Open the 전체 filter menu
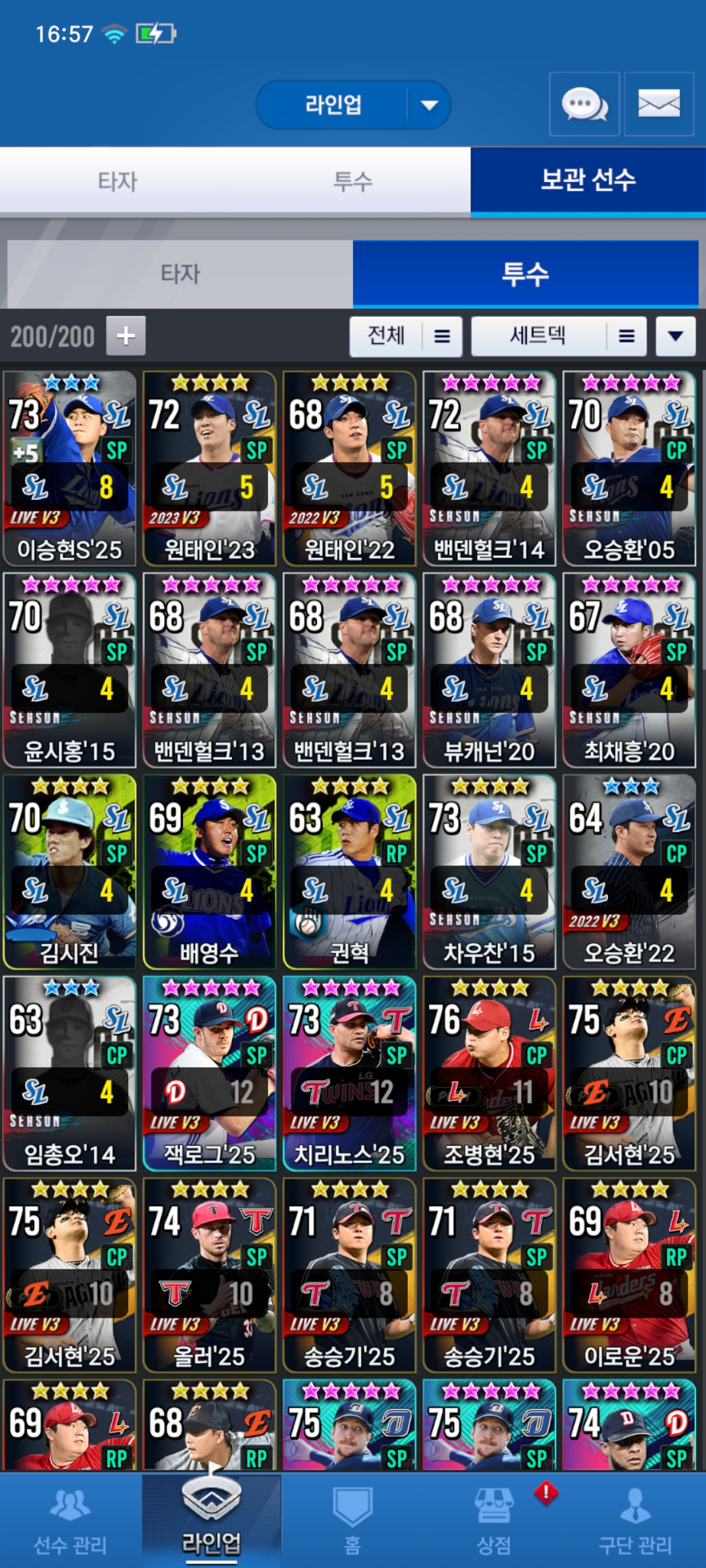706x1568 pixels. [405, 336]
